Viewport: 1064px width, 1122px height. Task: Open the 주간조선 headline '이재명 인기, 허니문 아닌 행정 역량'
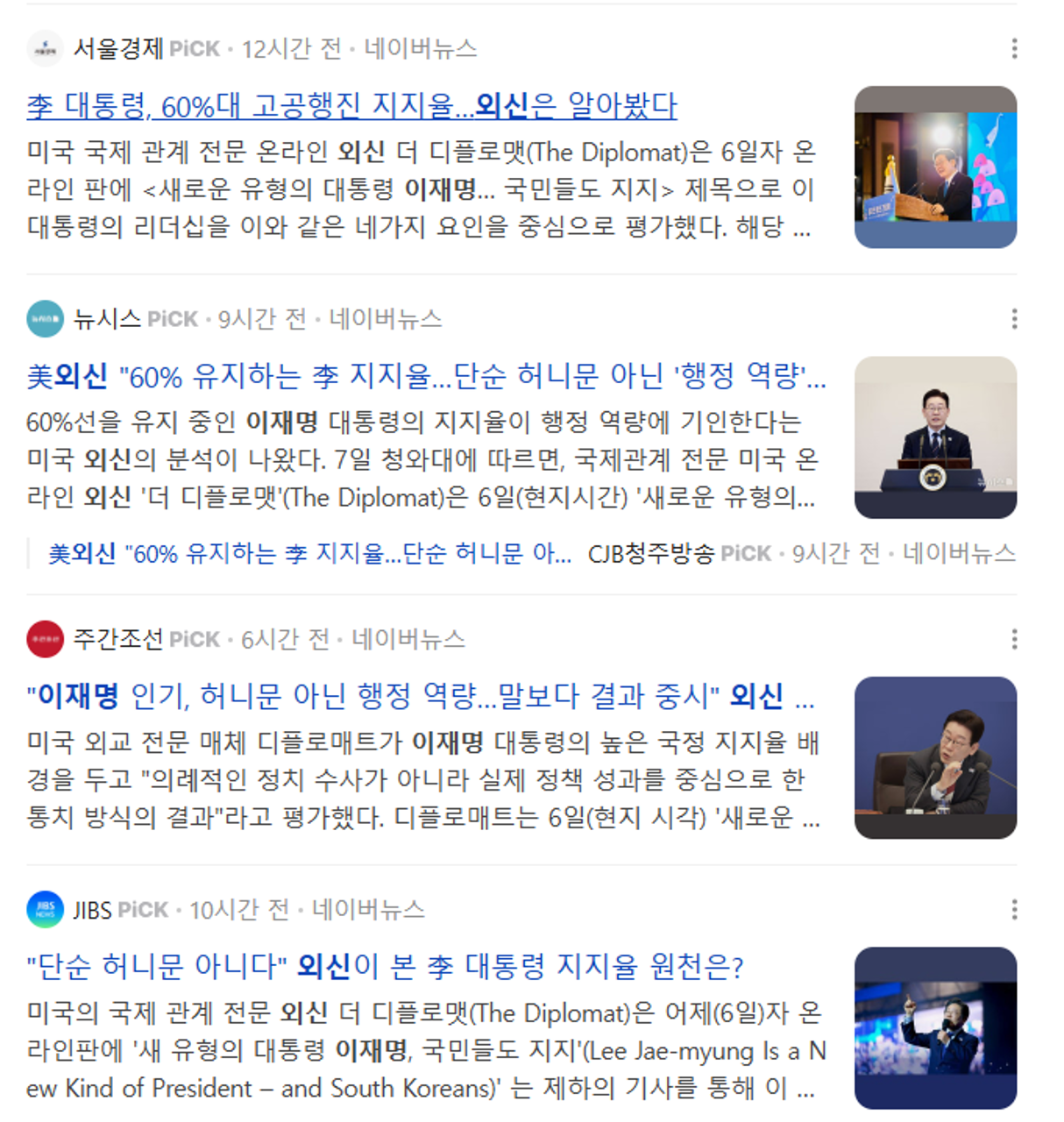[421, 697]
